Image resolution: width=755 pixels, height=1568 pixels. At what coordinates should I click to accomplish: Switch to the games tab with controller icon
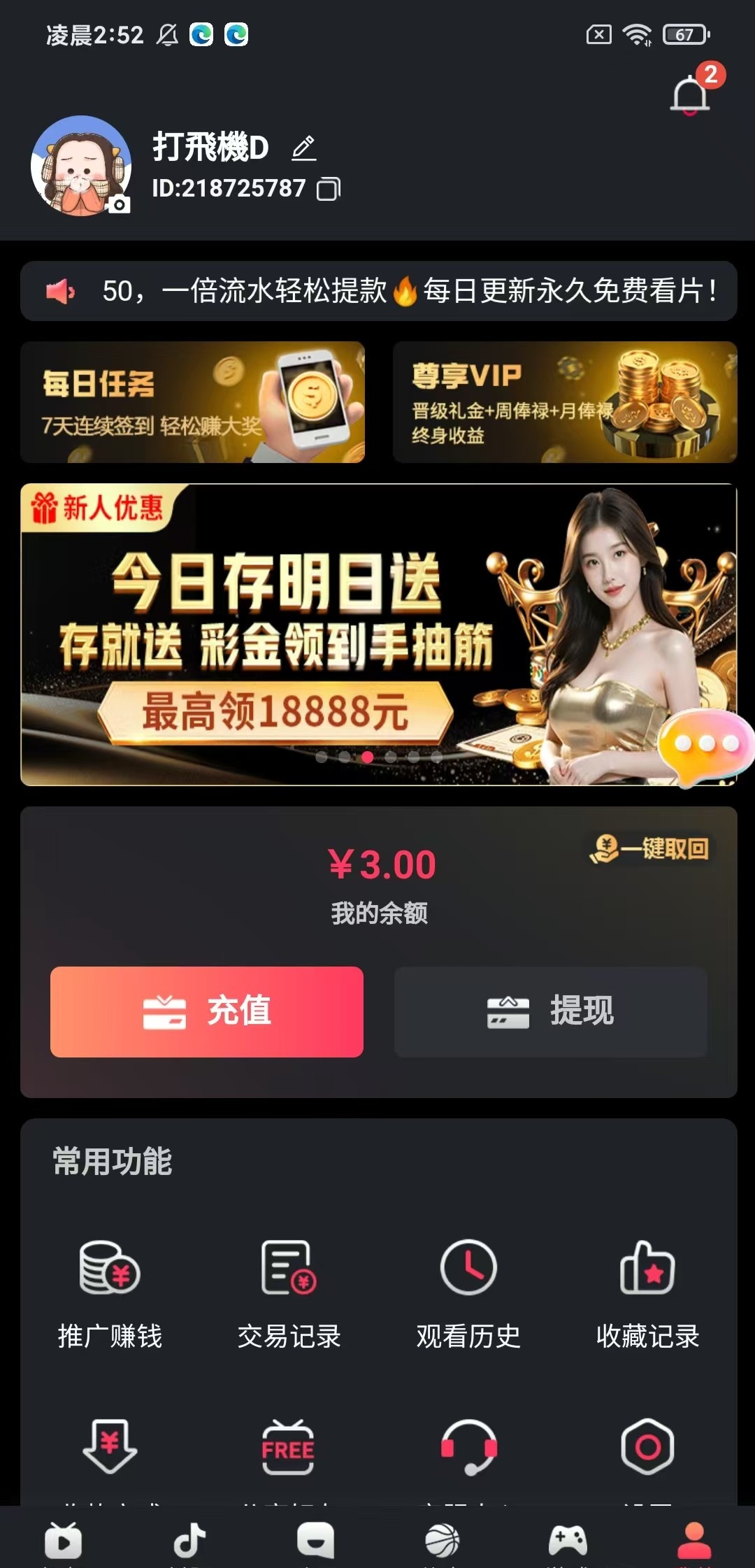[568, 1541]
